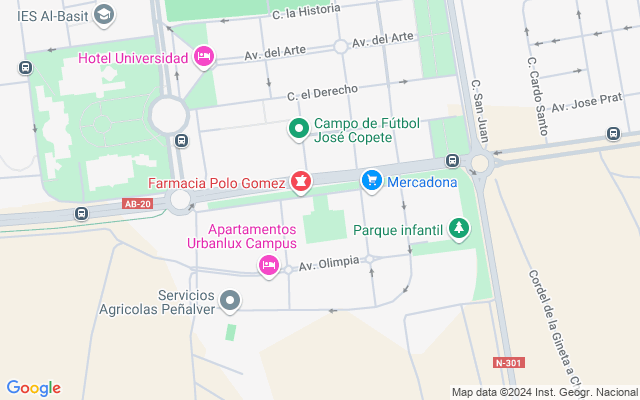Open the Google logo link

[x=33, y=388]
